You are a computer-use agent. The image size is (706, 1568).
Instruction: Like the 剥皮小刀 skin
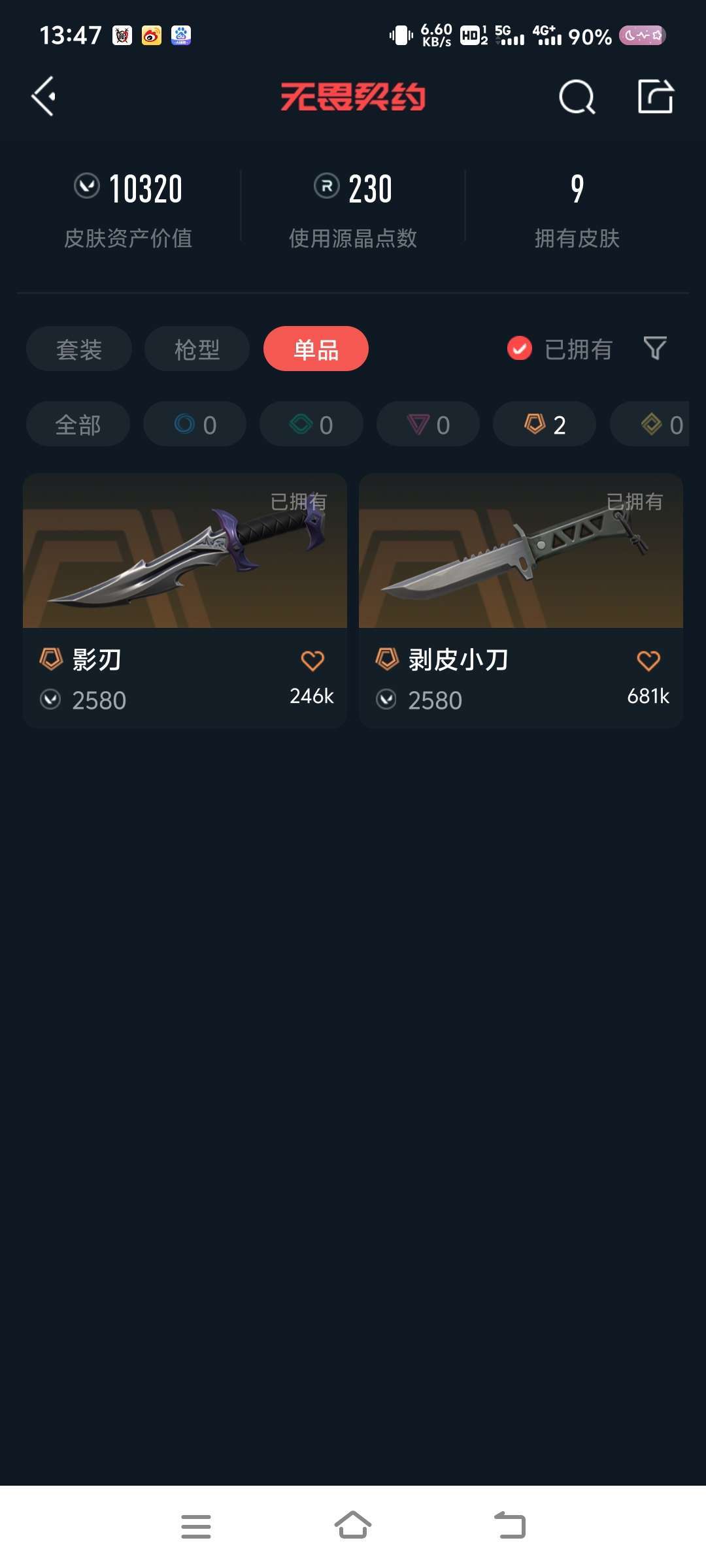pos(648,661)
